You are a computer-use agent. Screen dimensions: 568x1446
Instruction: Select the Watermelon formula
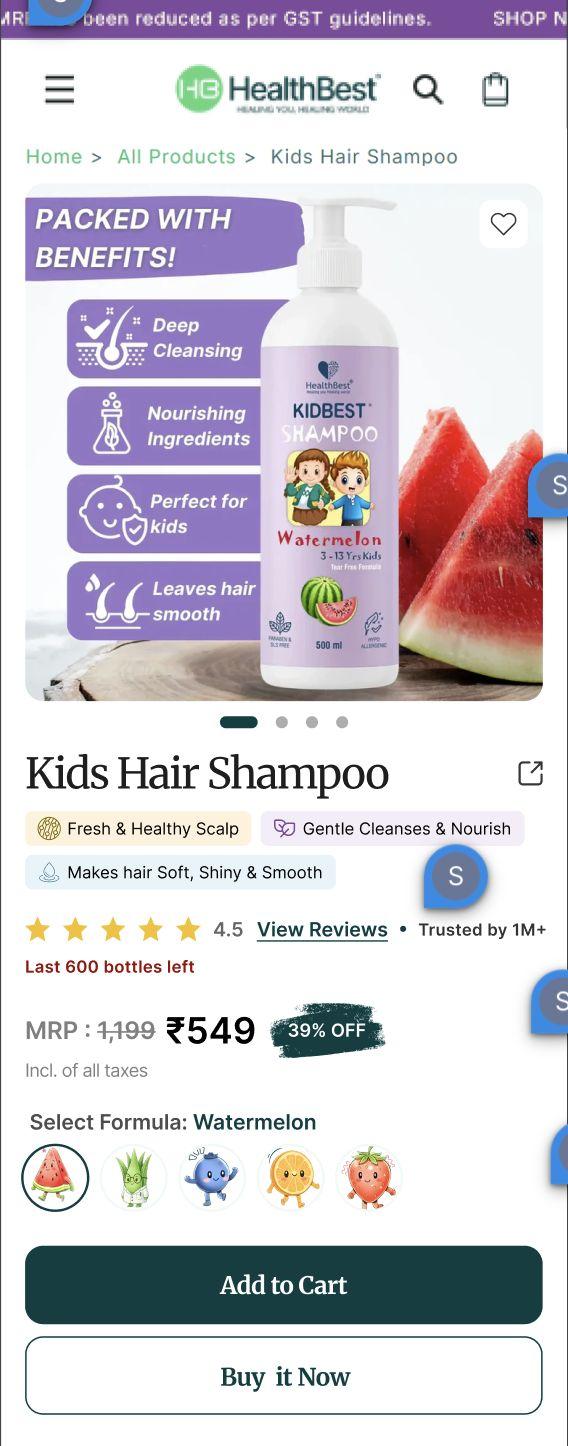point(55,1178)
